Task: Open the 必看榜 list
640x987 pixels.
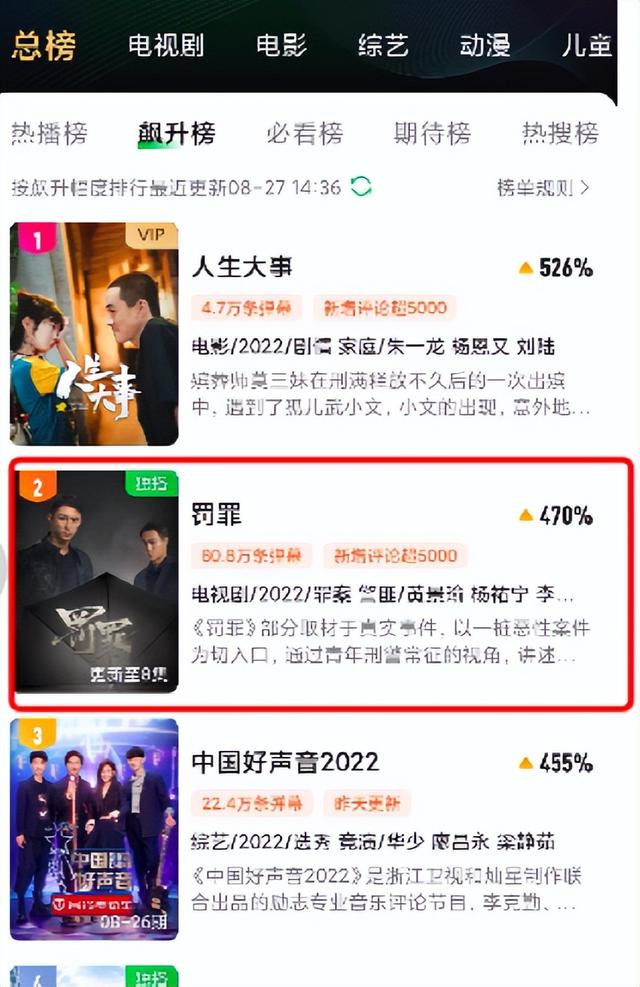Action: (305, 133)
